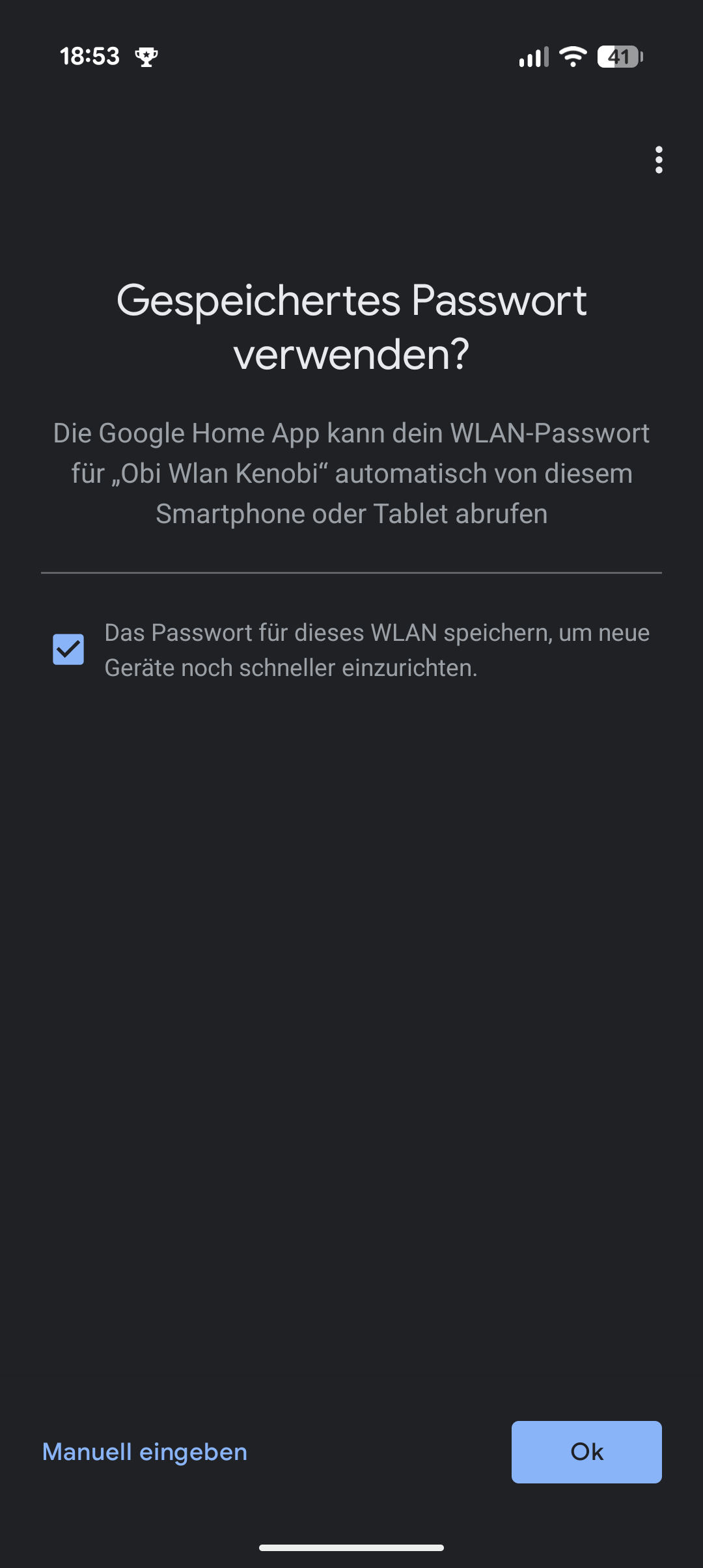Confirm with the Ok button

pos(586,1452)
